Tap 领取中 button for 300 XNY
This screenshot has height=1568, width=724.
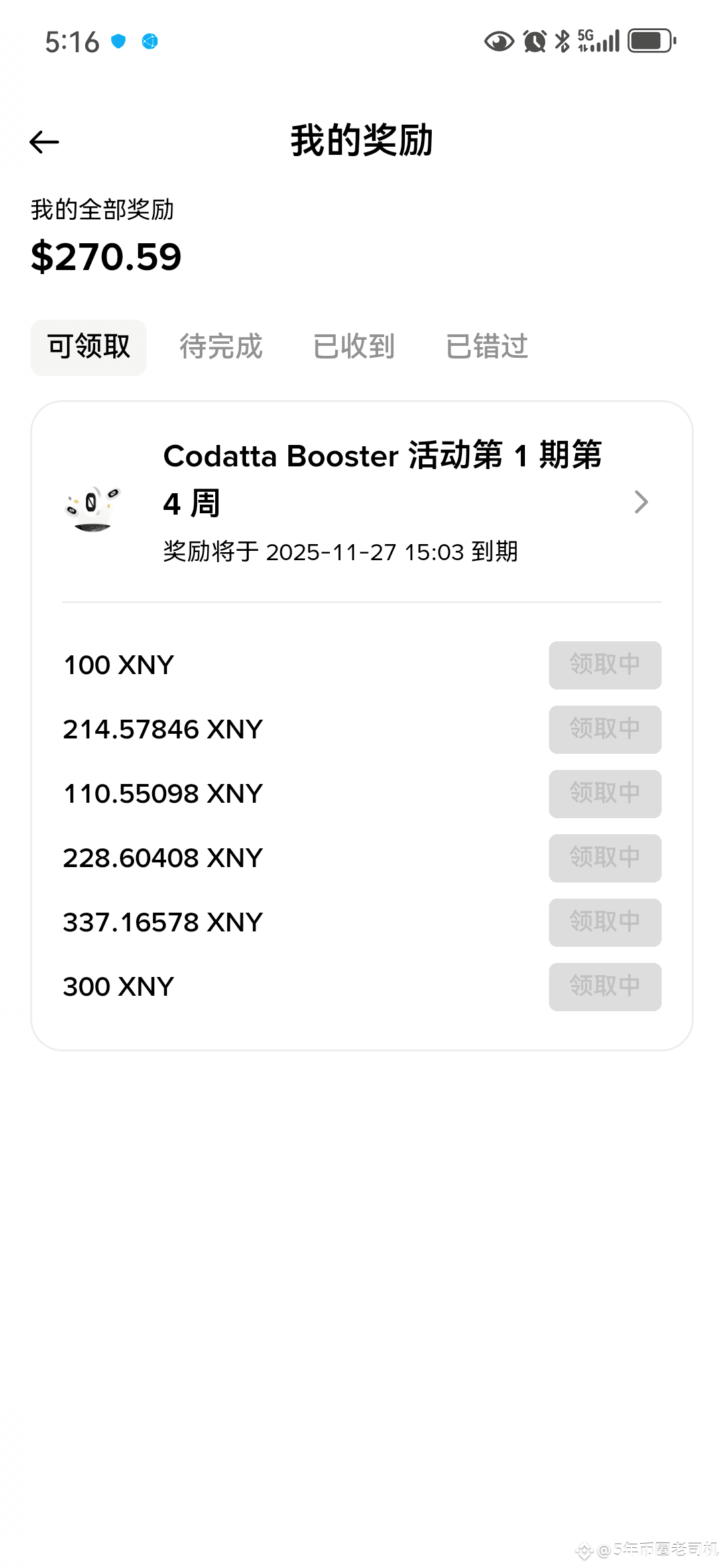(605, 986)
